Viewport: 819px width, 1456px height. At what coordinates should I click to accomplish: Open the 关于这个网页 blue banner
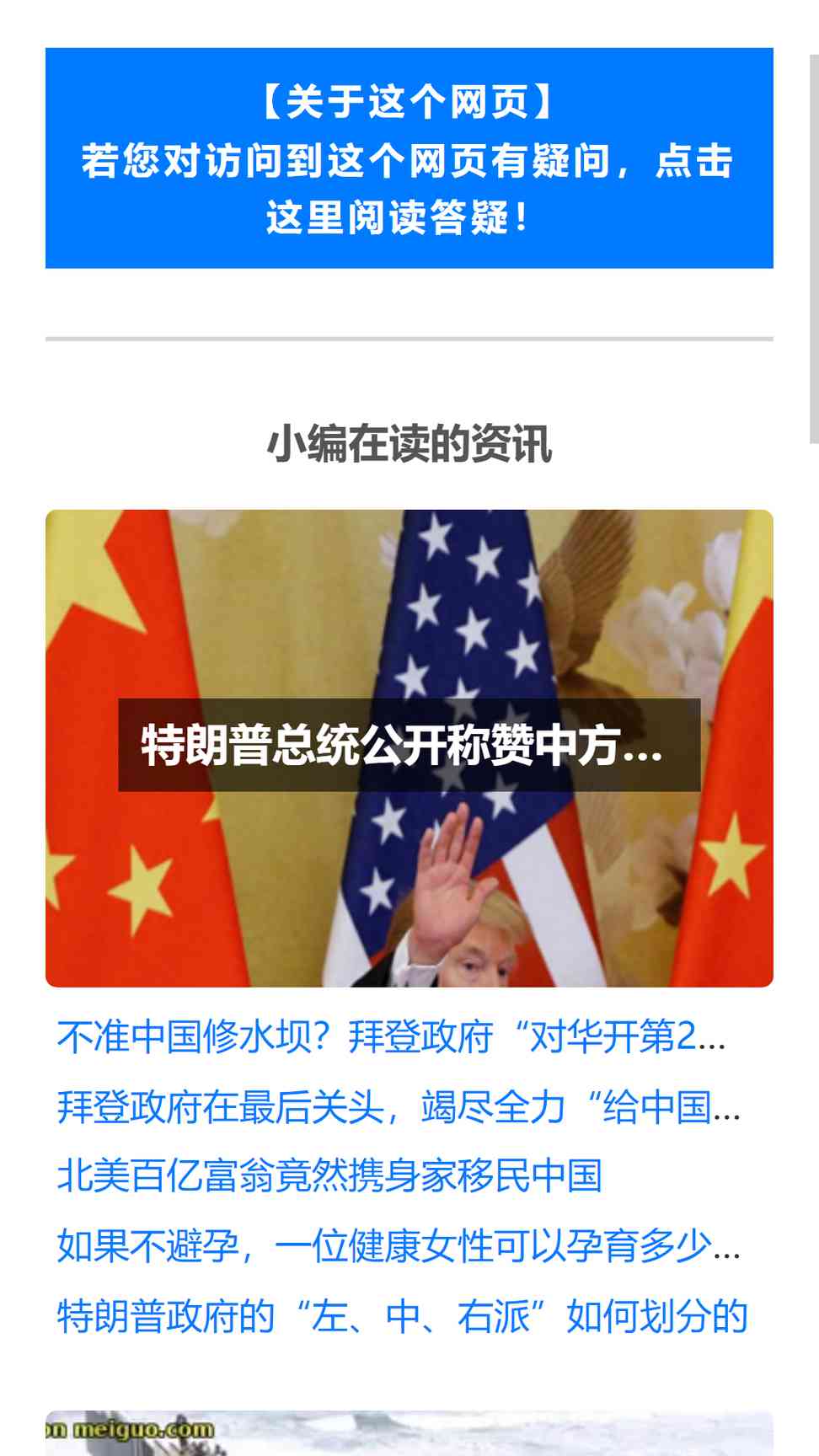tap(409, 158)
